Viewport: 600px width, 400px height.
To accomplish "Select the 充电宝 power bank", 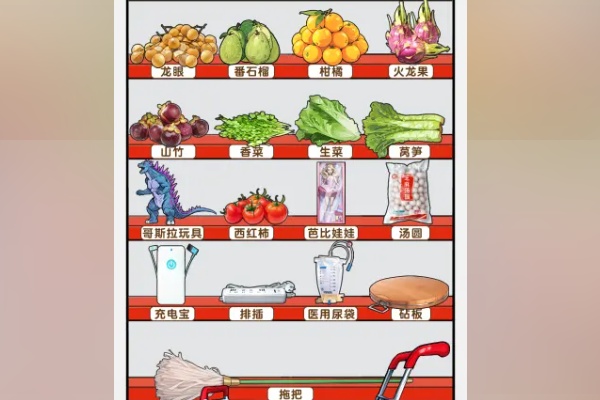I will 171,274.
